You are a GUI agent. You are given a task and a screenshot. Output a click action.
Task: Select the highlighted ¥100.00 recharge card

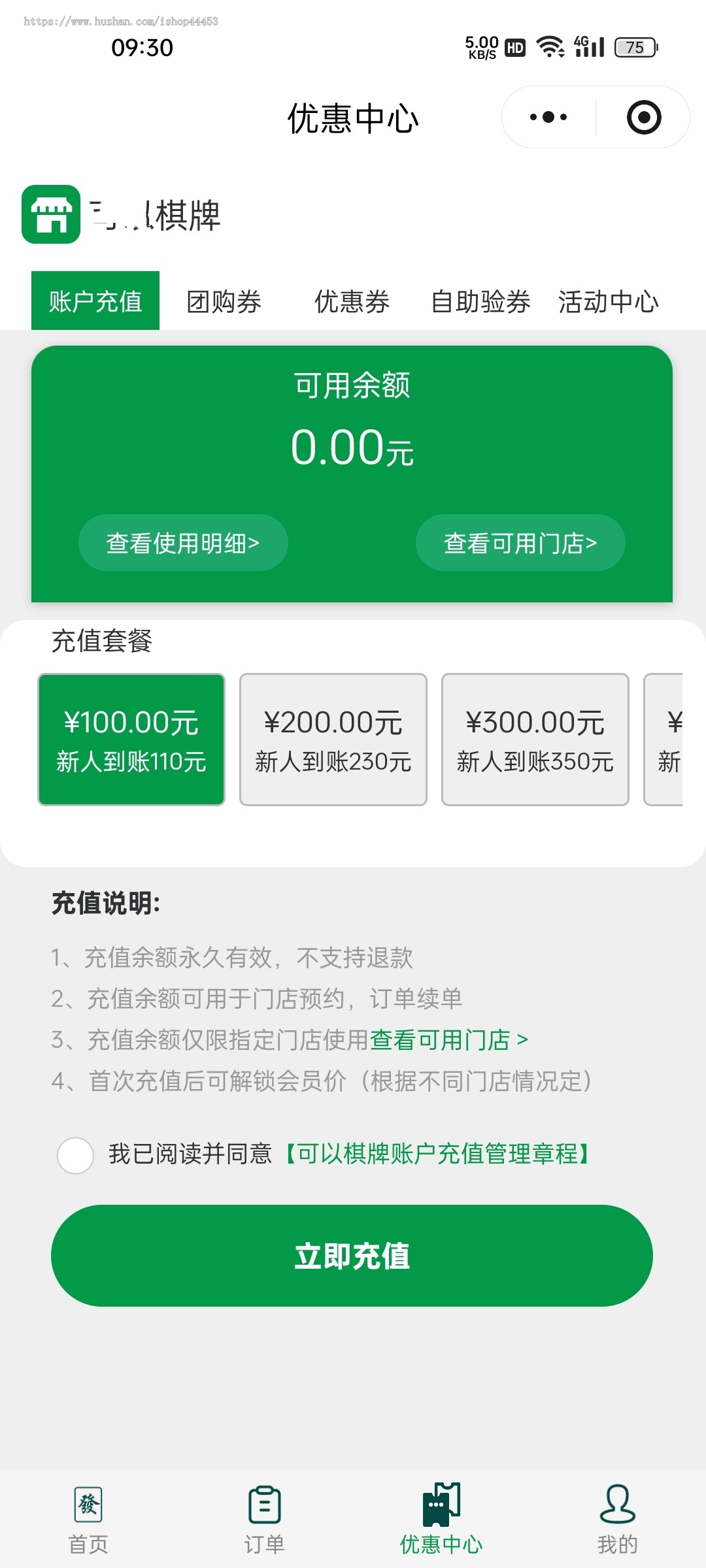(x=131, y=740)
